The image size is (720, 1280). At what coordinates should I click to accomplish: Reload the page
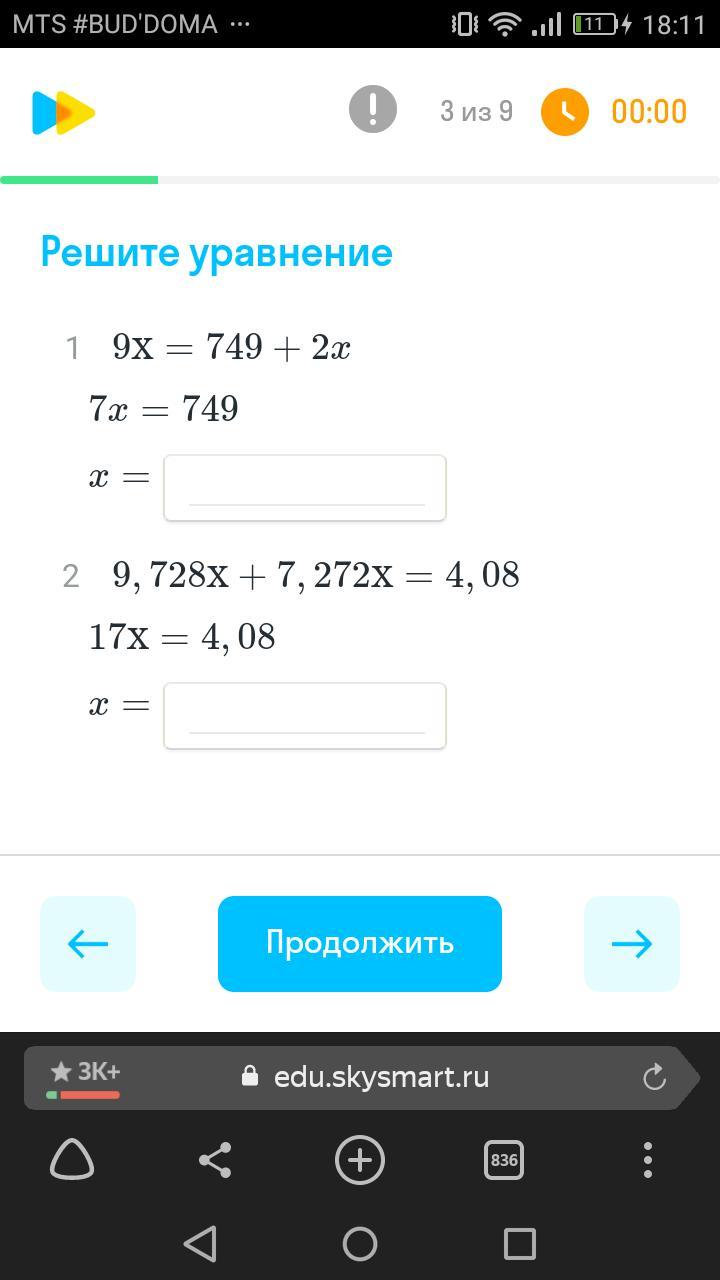(x=654, y=1077)
